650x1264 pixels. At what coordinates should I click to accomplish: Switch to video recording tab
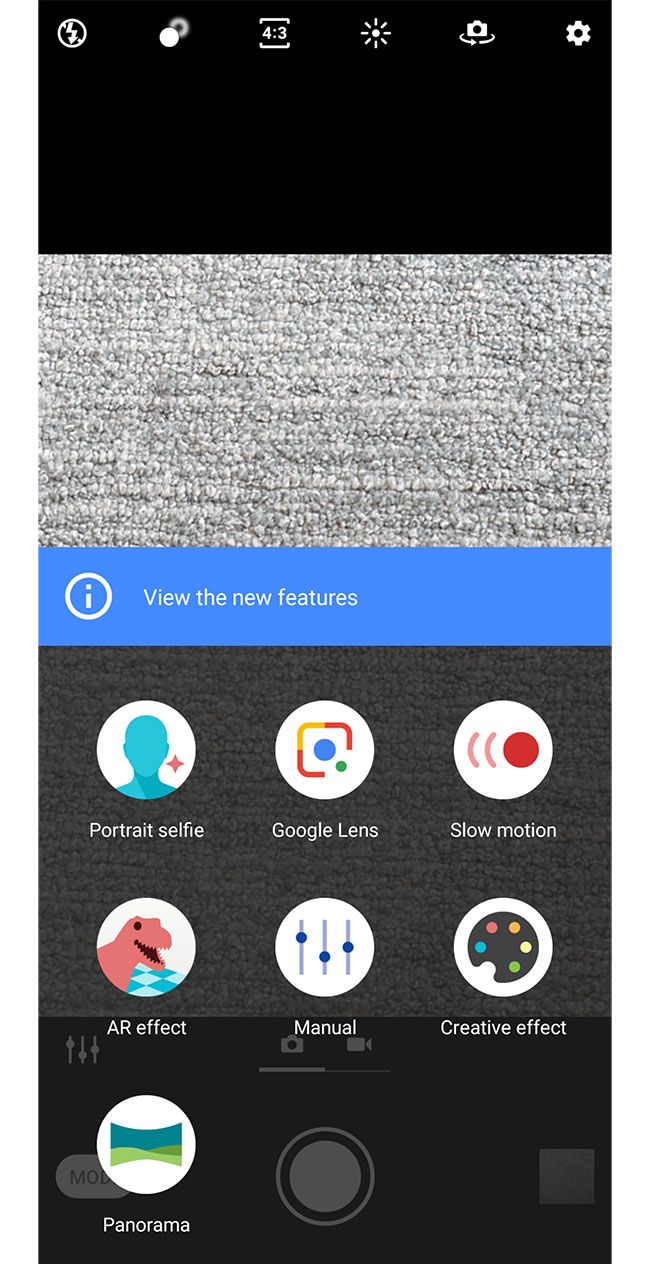click(x=359, y=1045)
